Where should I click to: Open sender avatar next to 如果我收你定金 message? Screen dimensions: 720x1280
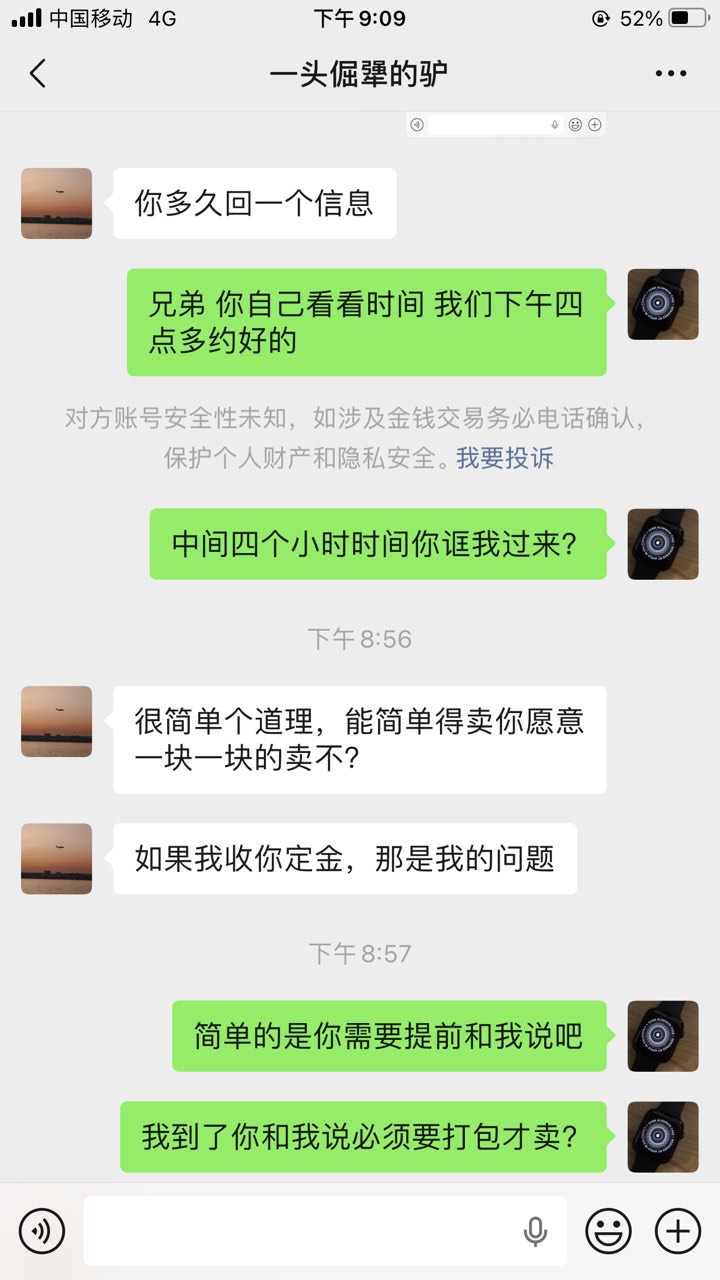(56, 858)
